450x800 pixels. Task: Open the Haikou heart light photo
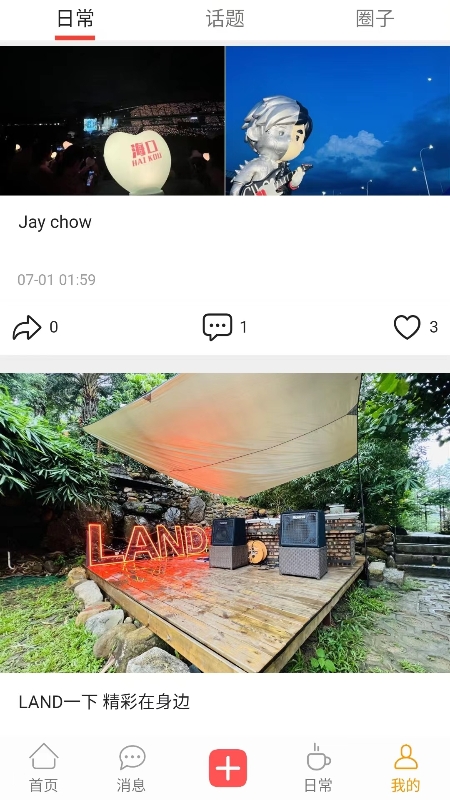tap(112, 120)
